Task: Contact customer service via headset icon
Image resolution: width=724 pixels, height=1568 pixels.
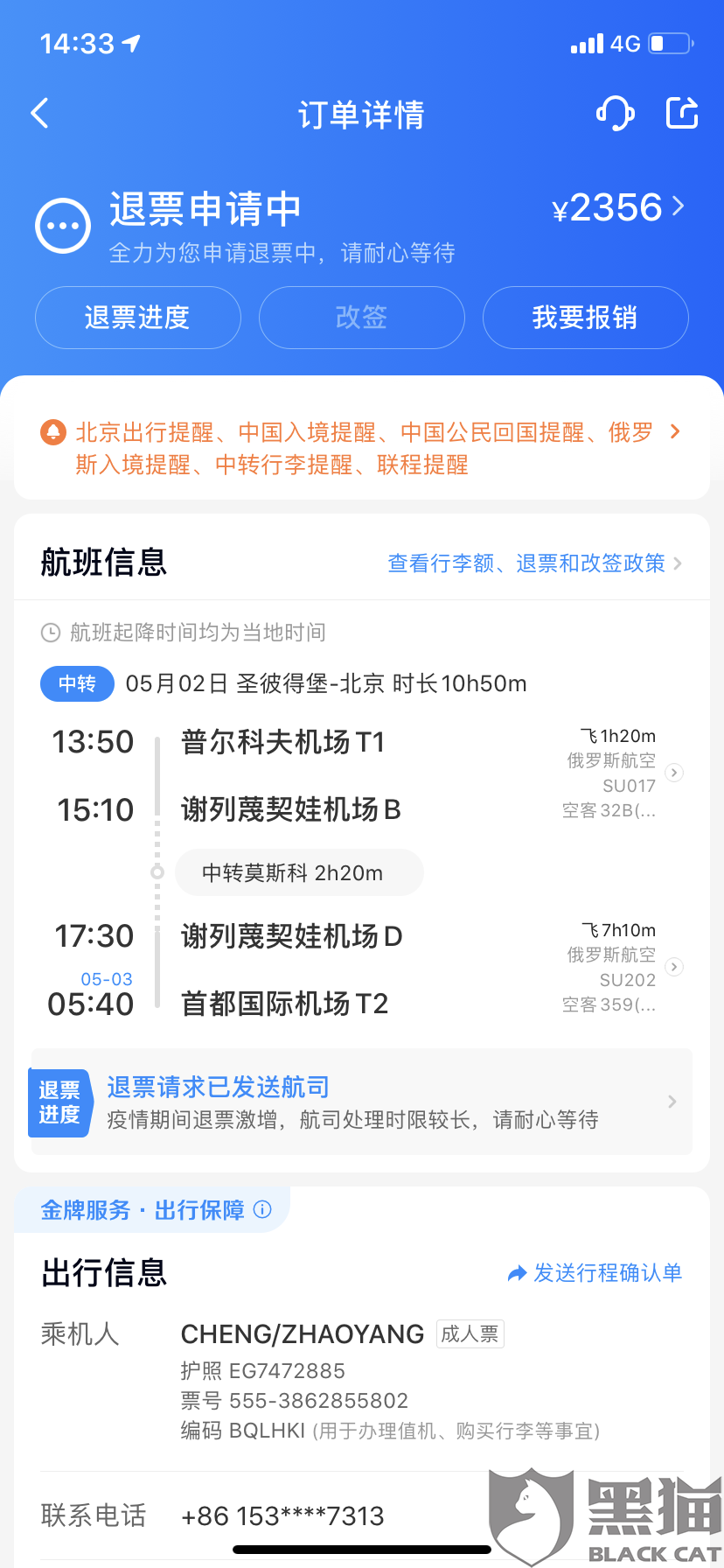Action: click(x=615, y=114)
